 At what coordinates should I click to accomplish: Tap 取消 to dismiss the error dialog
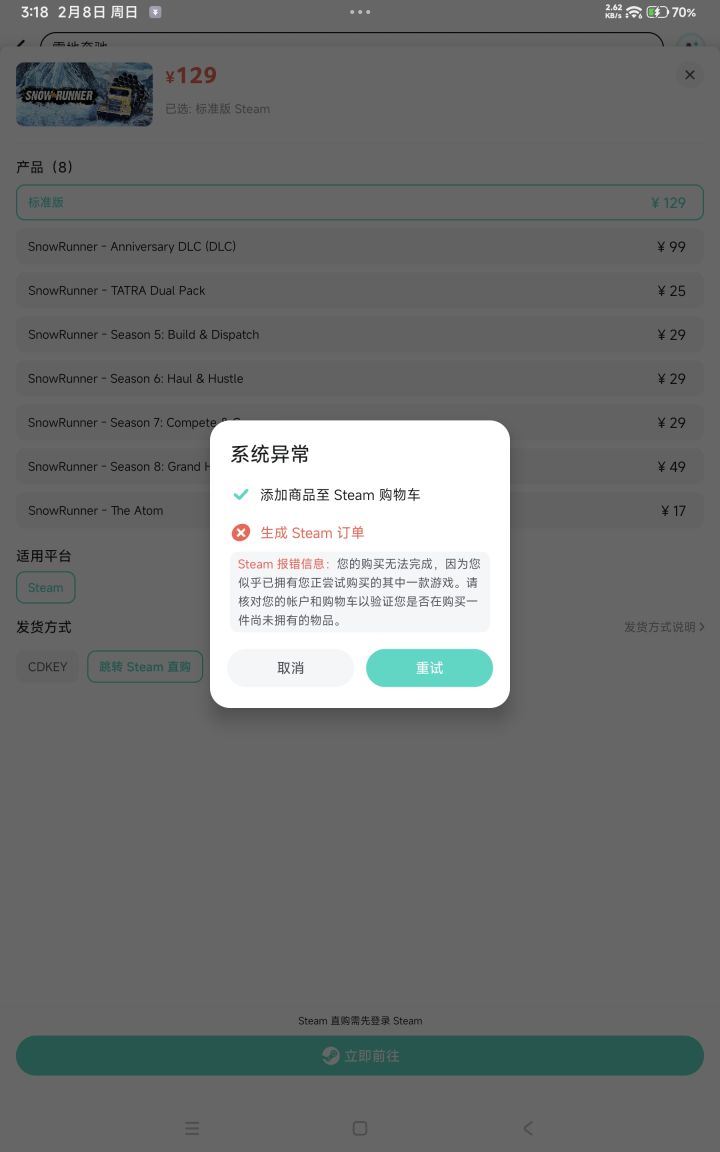click(290, 667)
